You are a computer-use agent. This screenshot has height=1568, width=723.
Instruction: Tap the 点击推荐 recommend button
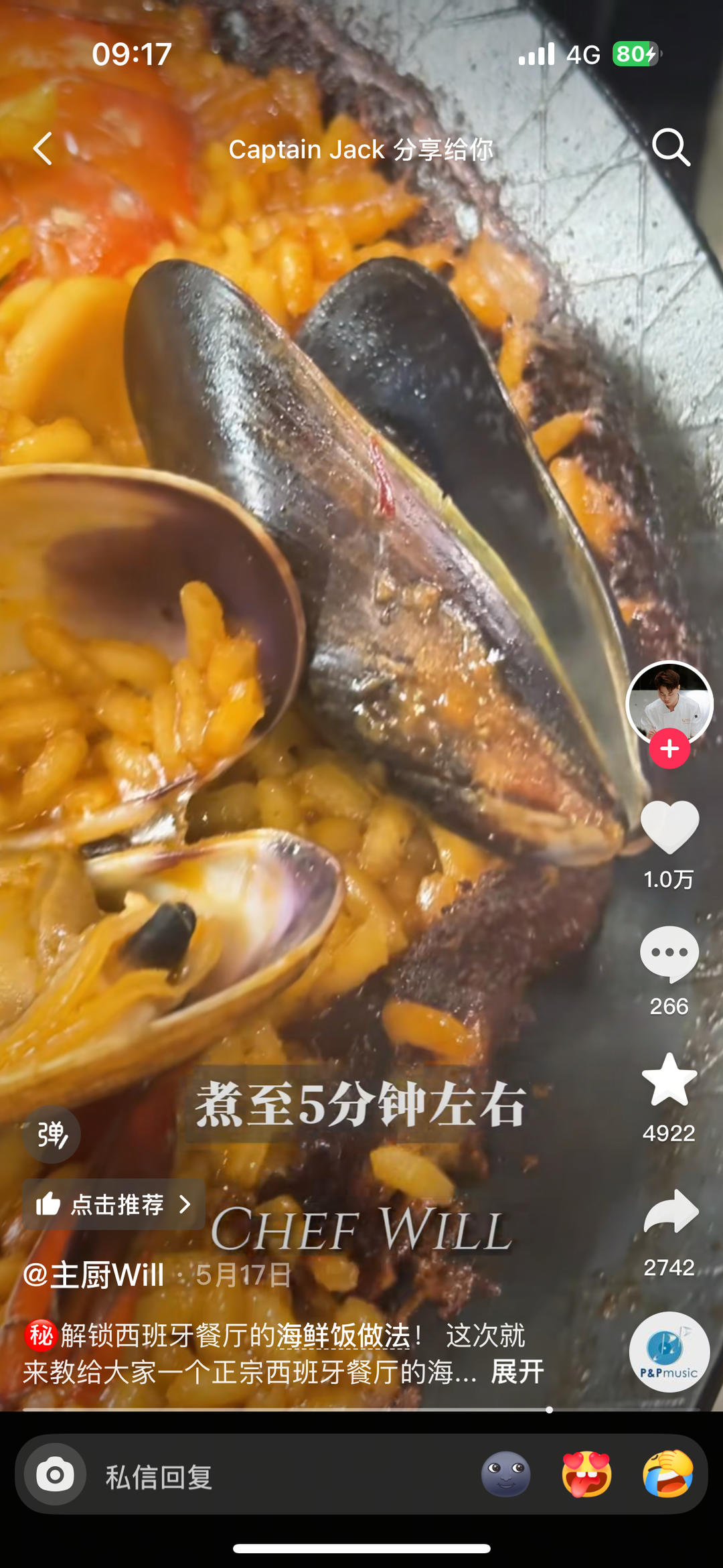click(114, 1204)
